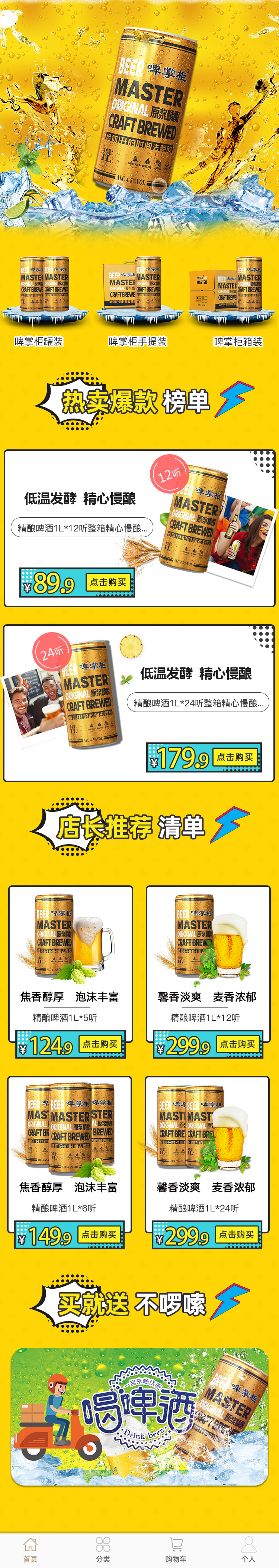Tap 点击购买 on the ¥89.9 12听 item
The width and height of the screenshot is (279, 1568).
[x=108, y=582]
